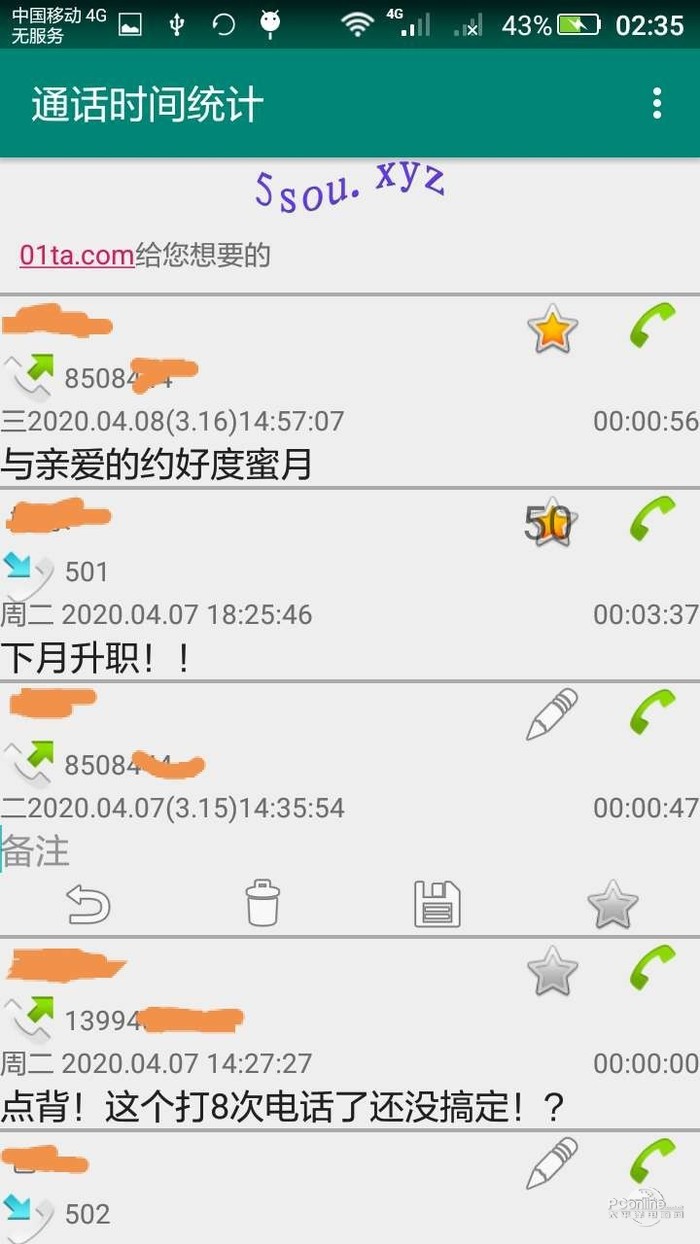Star the call noted 点背！这个打8次电话了还没搞定
This screenshot has width=700, height=1244.
[553, 971]
